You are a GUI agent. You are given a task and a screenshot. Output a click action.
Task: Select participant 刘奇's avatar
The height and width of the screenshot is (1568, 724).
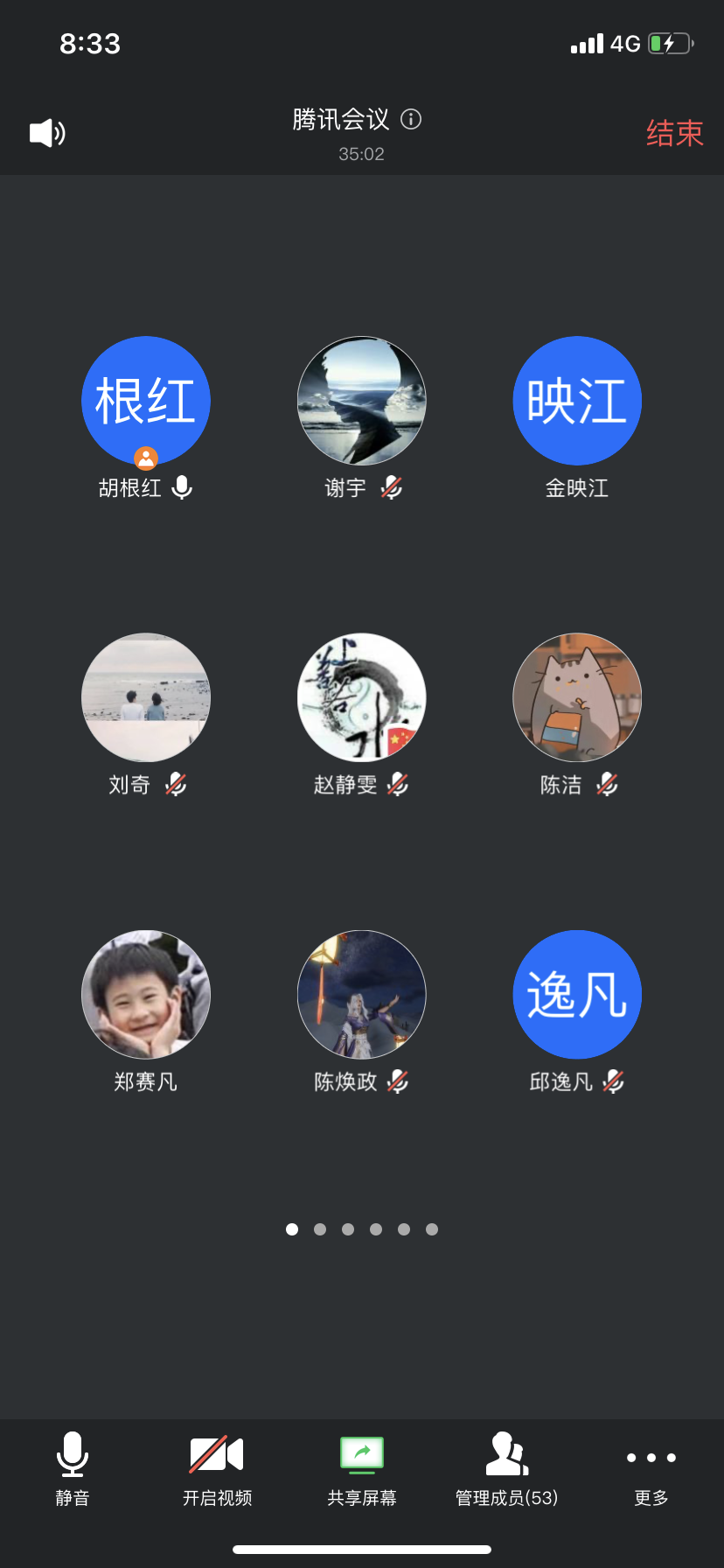click(x=146, y=697)
